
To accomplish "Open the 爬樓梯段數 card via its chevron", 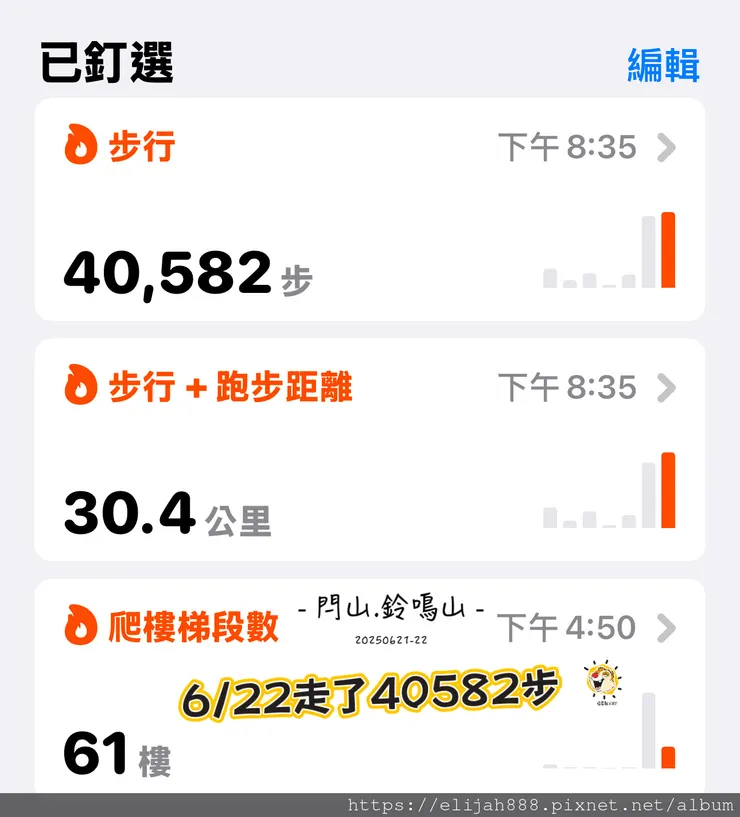I will click(668, 628).
